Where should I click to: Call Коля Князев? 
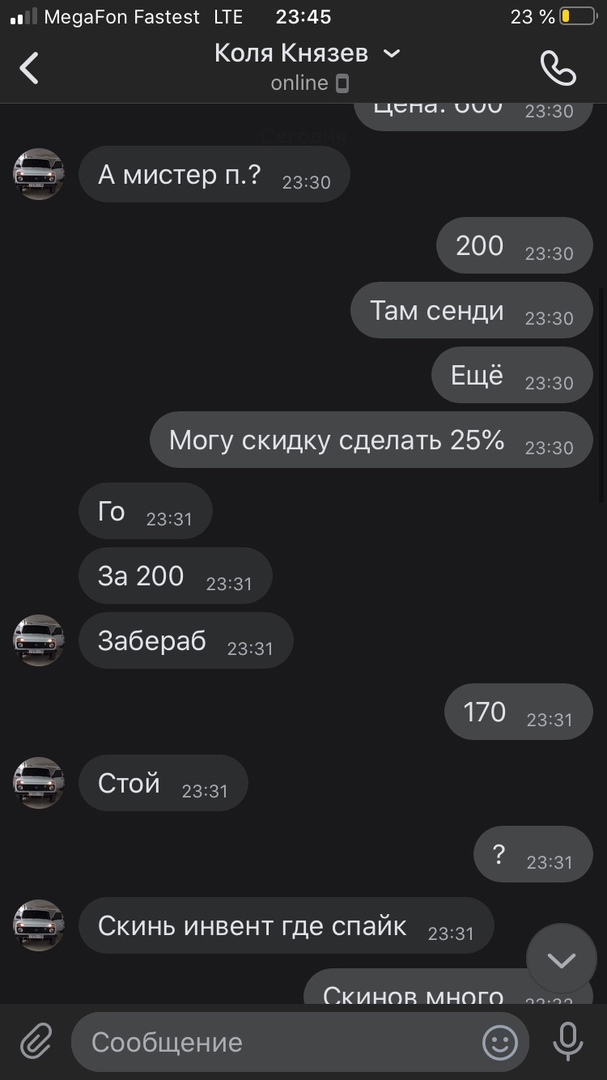click(557, 67)
